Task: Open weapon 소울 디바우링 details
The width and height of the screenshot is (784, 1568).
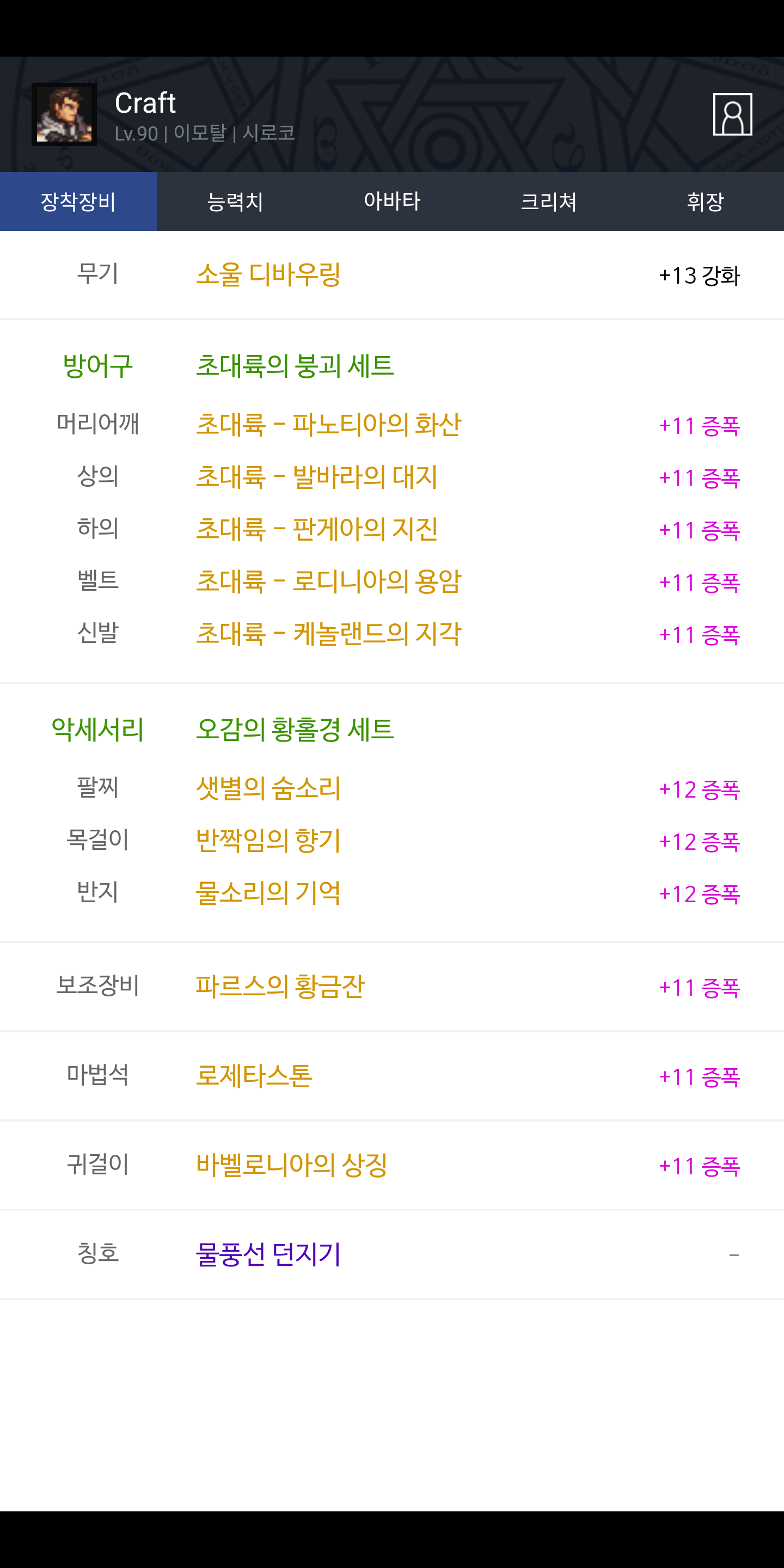Action: 268,274
